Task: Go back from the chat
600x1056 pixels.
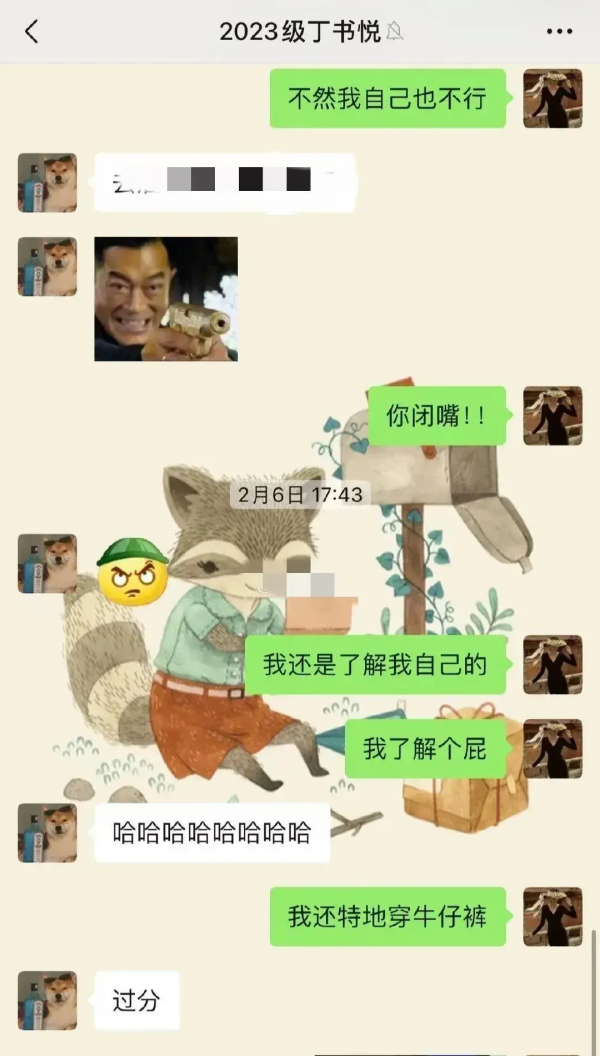Action: point(31,32)
